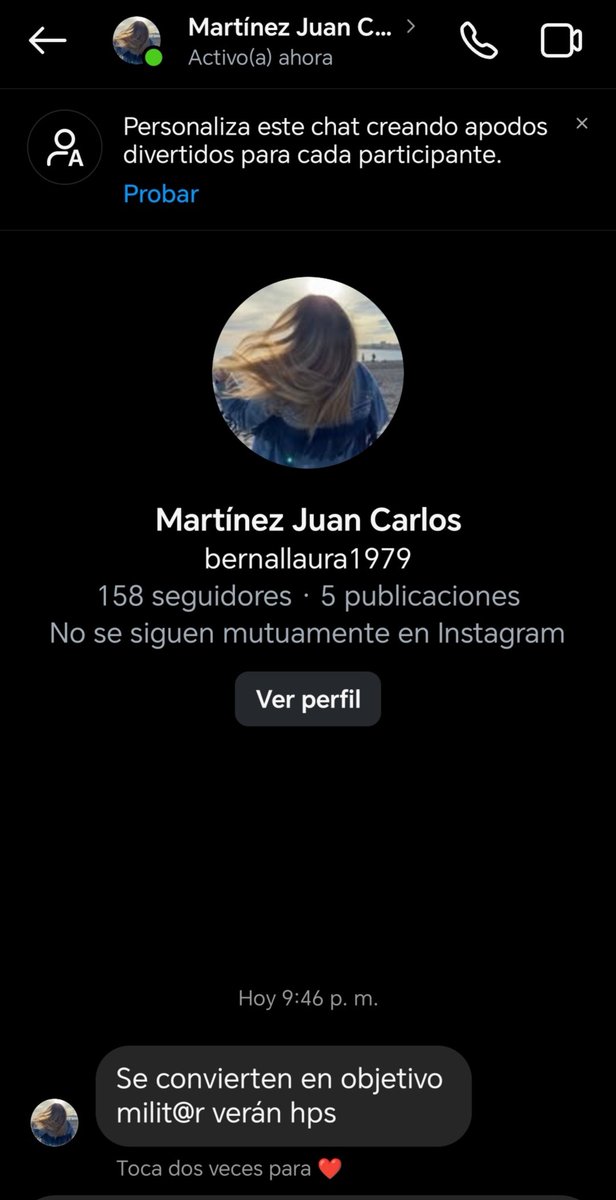616x1200 pixels.
Task: Tap the sender avatar beside the message
Action: pyautogui.click(x=54, y=1122)
